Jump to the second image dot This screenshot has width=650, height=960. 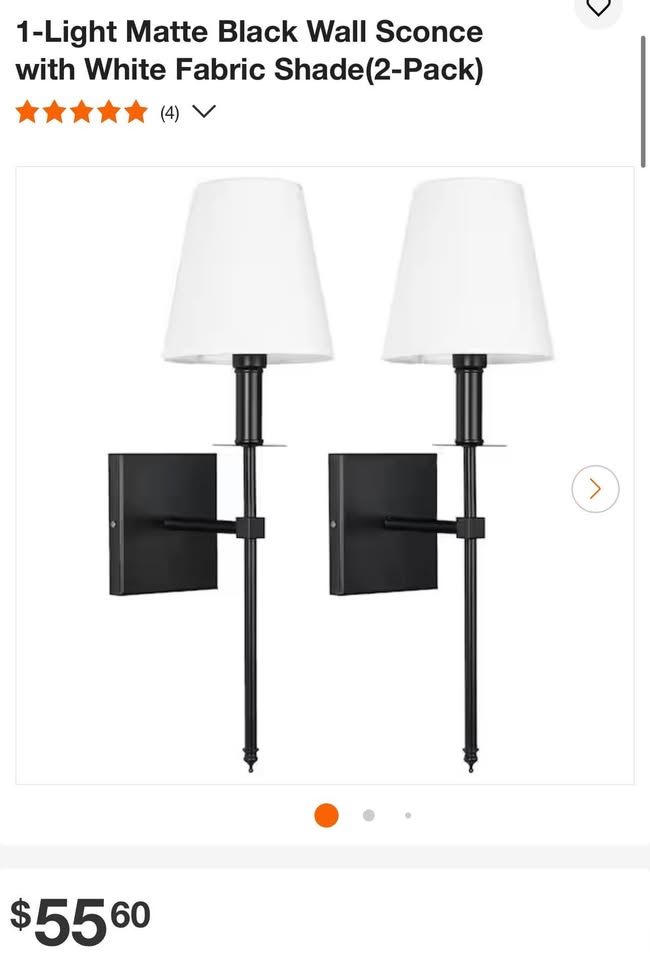(x=368, y=816)
